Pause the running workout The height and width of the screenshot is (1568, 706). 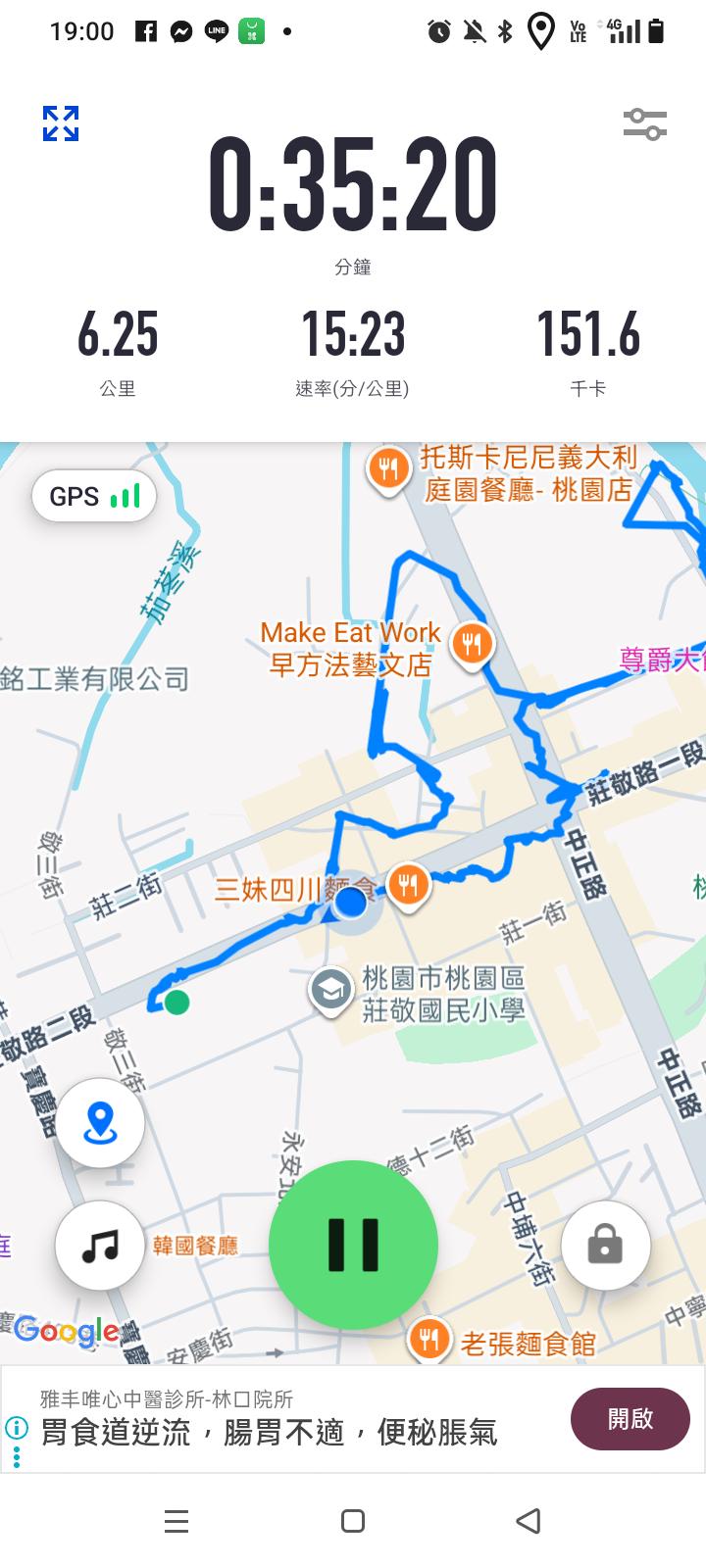(353, 1245)
